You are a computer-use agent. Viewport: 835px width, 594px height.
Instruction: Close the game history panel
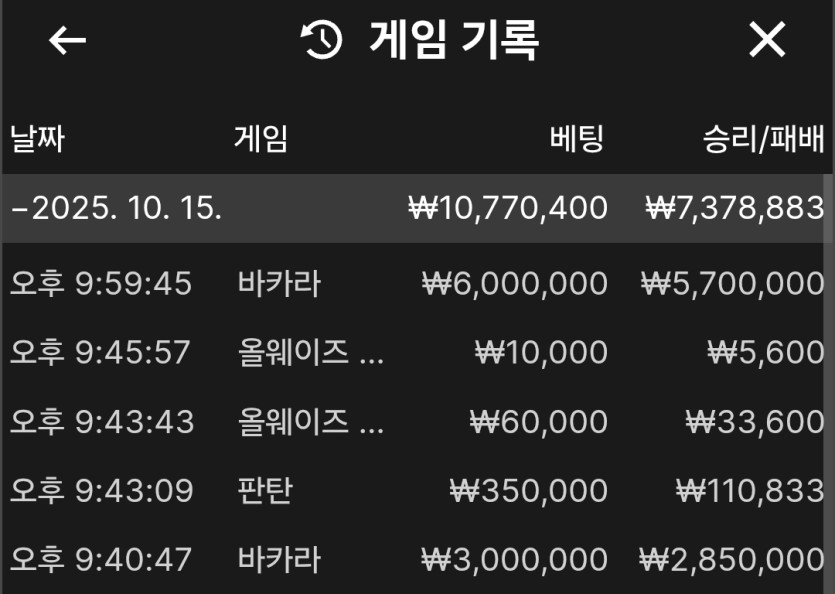point(767,40)
